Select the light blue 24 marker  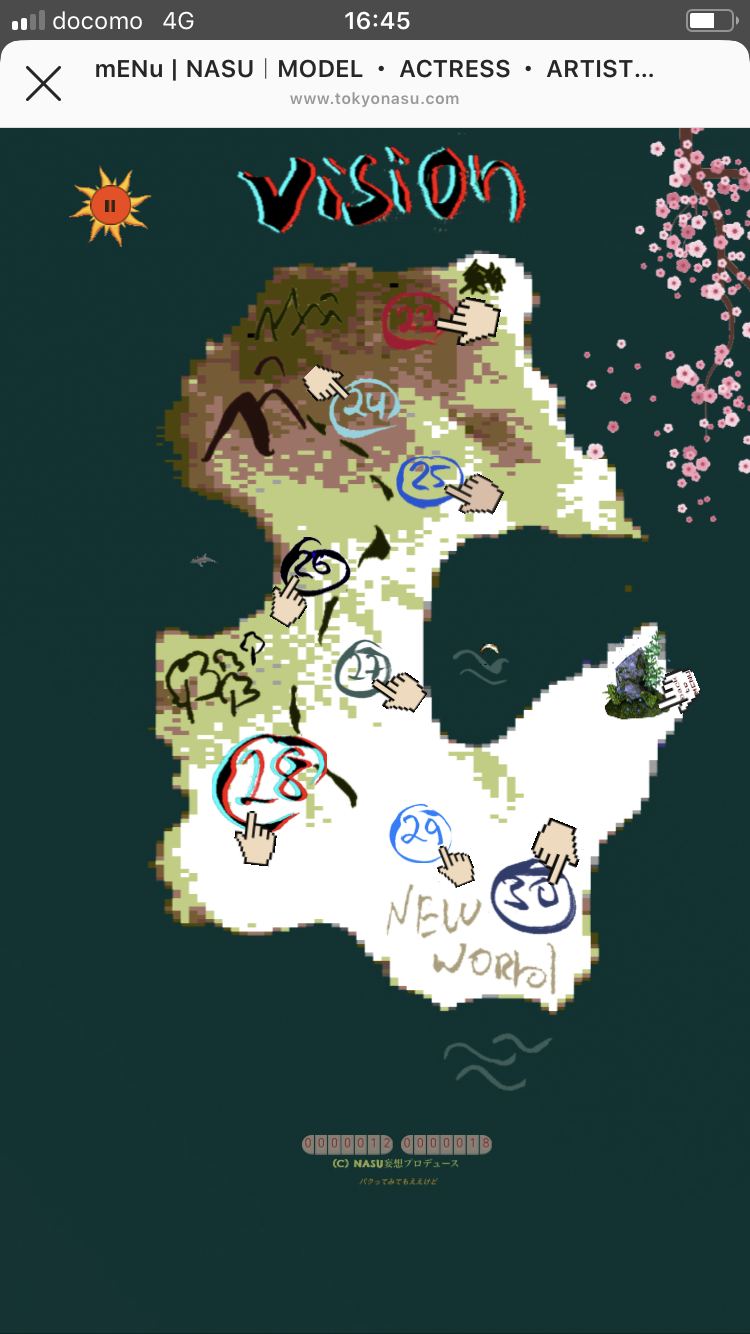364,407
